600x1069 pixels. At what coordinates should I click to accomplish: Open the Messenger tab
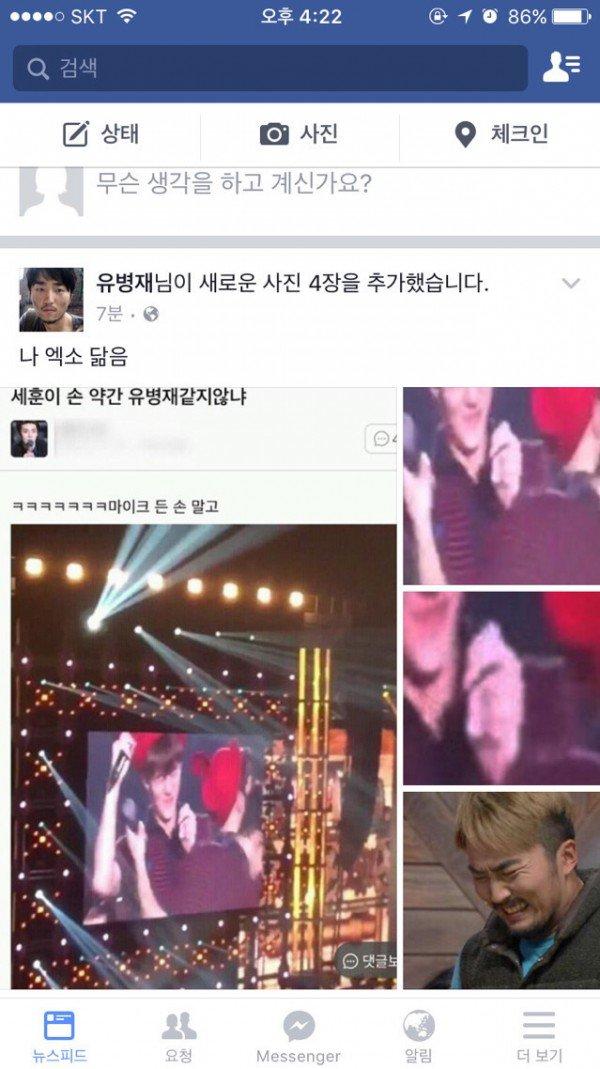(x=299, y=1036)
